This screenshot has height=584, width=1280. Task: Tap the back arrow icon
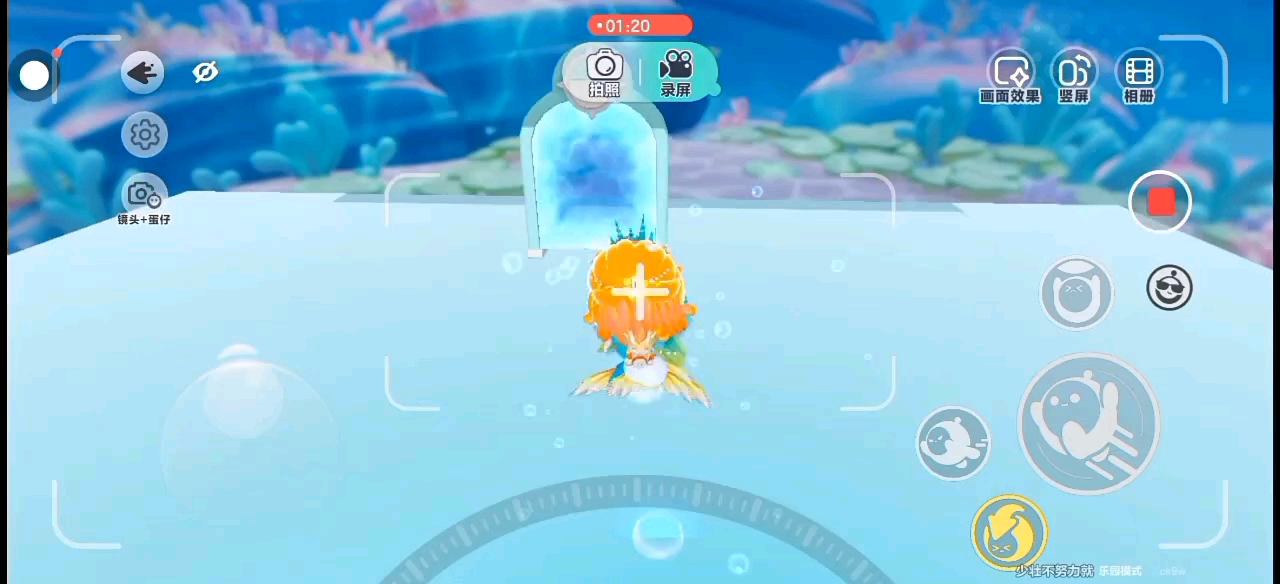tap(143, 72)
